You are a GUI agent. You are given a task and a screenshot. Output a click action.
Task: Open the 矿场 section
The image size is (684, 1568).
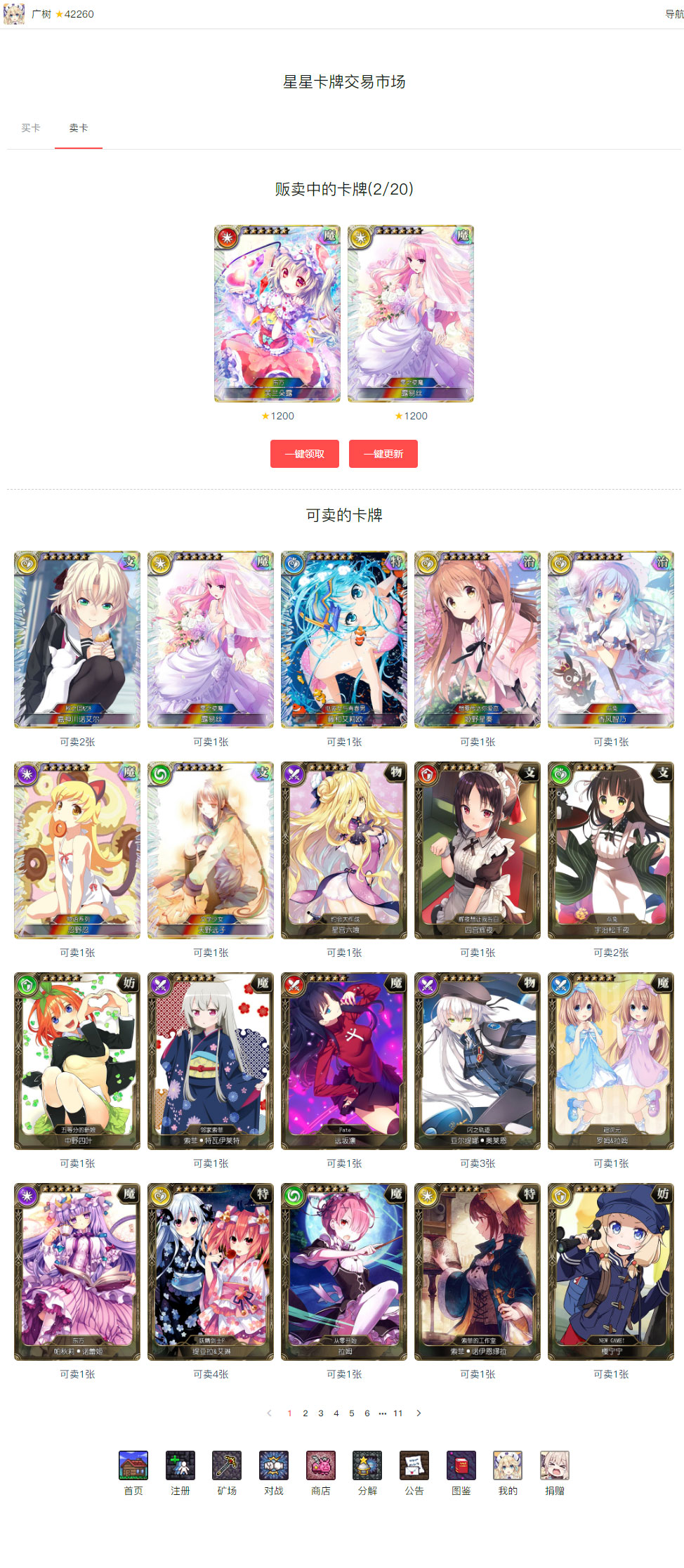227,1472
